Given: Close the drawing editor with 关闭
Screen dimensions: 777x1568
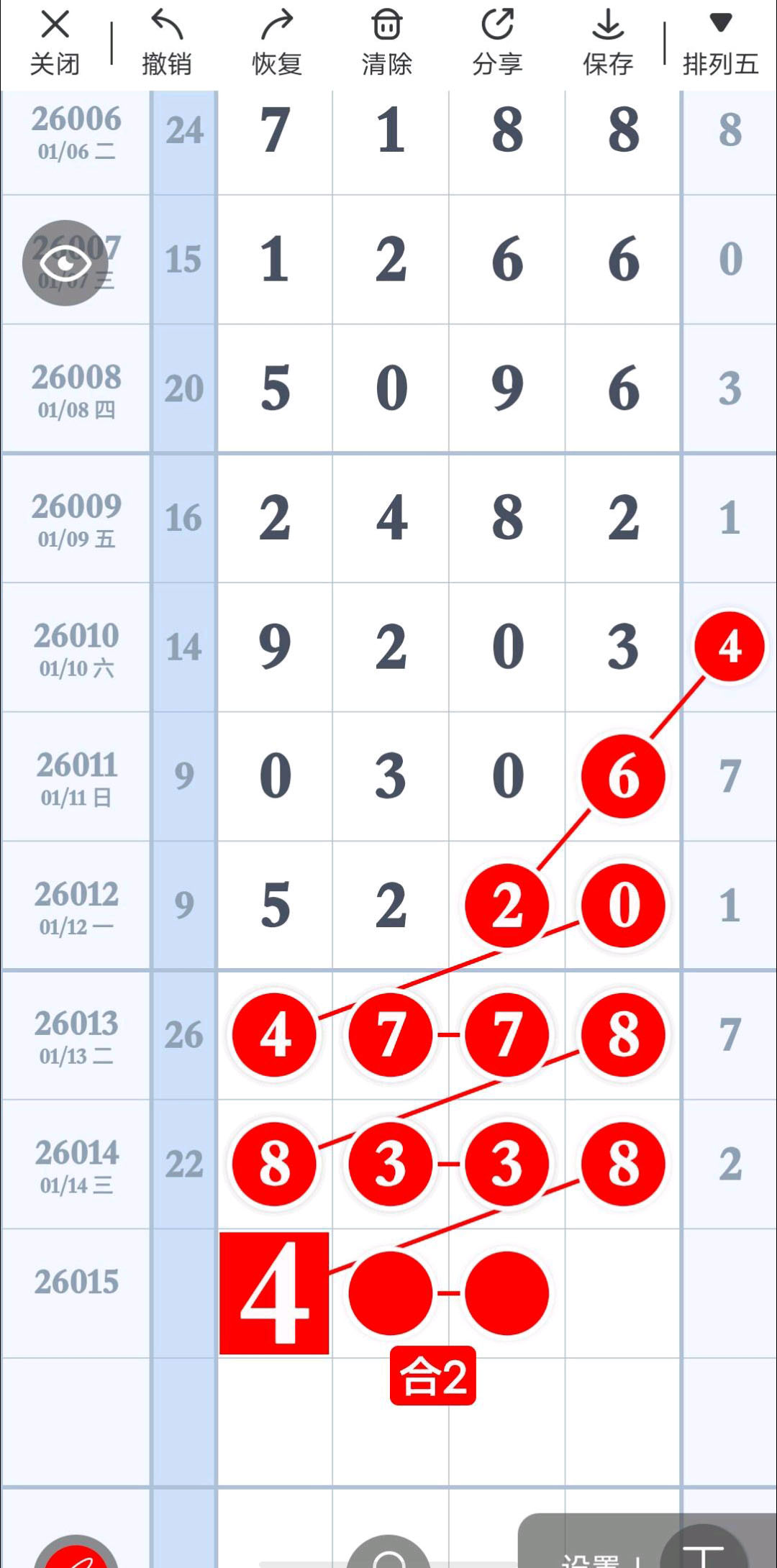Looking at the screenshot, I should coord(55,43).
